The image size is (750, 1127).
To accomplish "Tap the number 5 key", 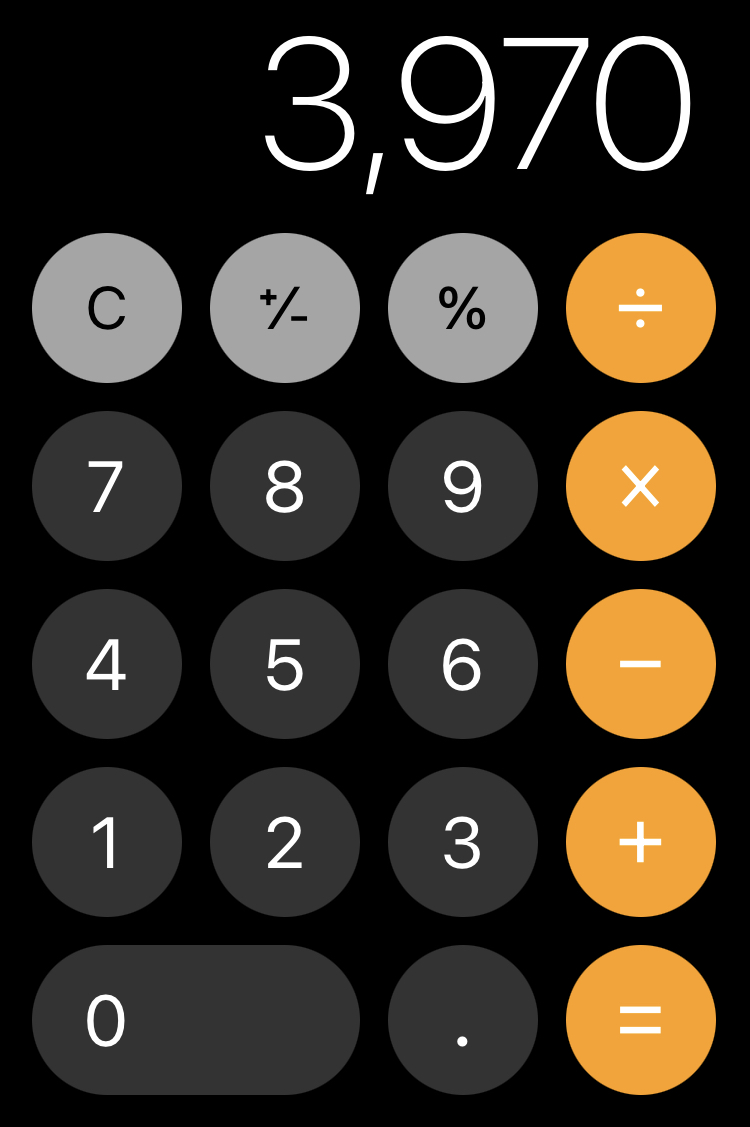I will pyautogui.click(x=285, y=664).
